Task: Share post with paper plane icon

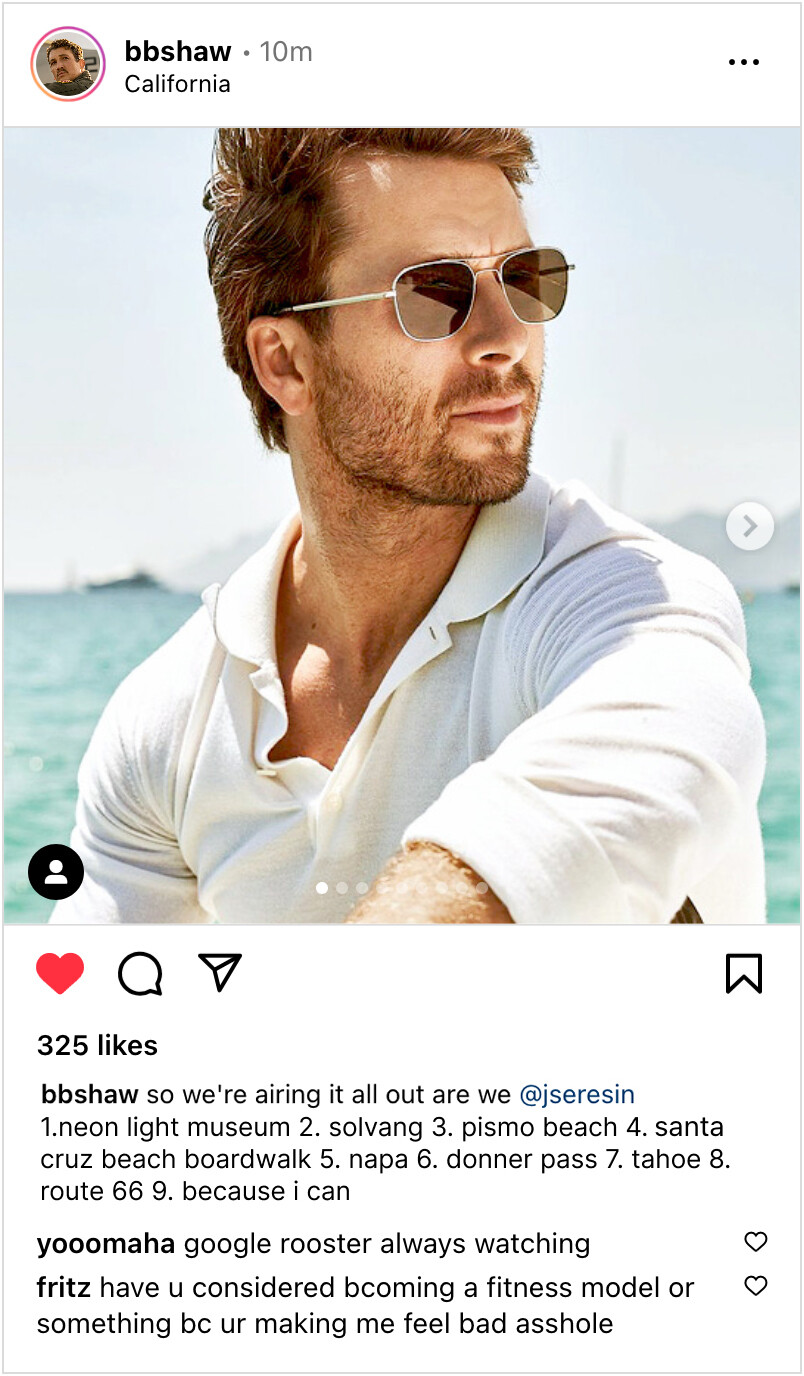Action: click(x=220, y=972)
